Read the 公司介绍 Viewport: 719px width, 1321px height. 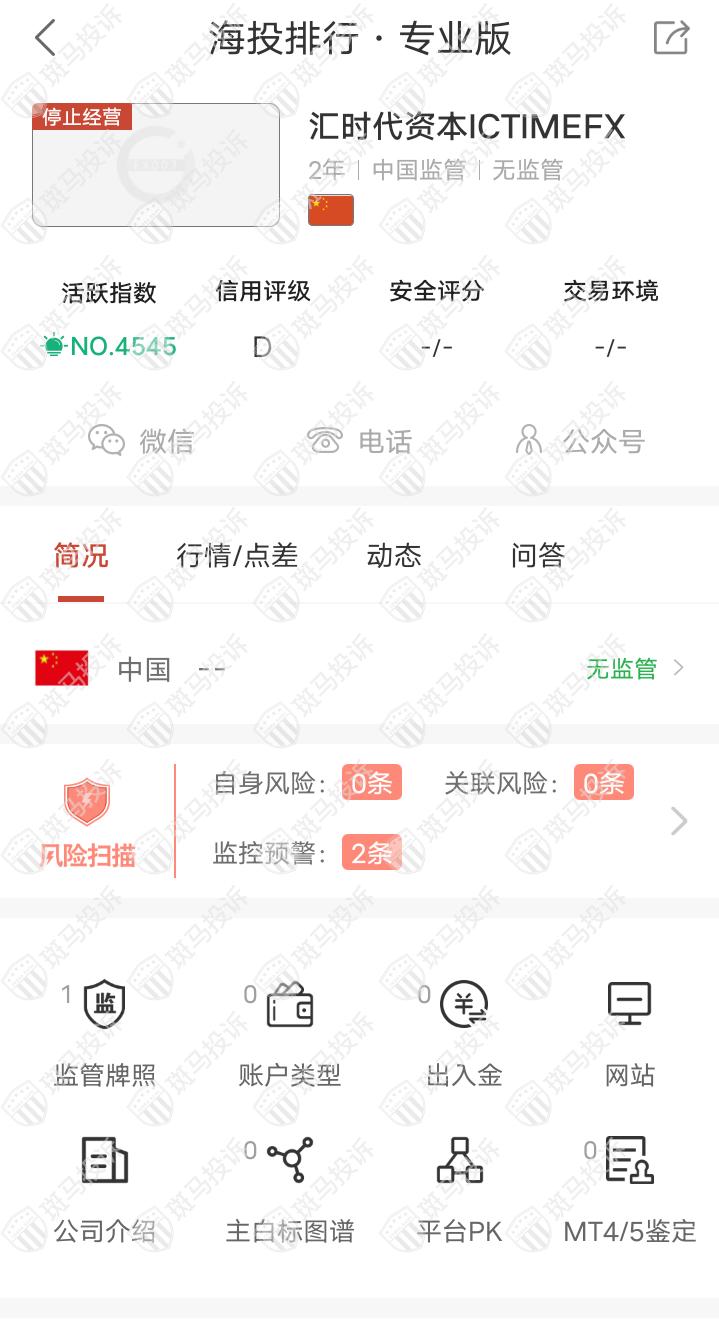coord(105,1187)
